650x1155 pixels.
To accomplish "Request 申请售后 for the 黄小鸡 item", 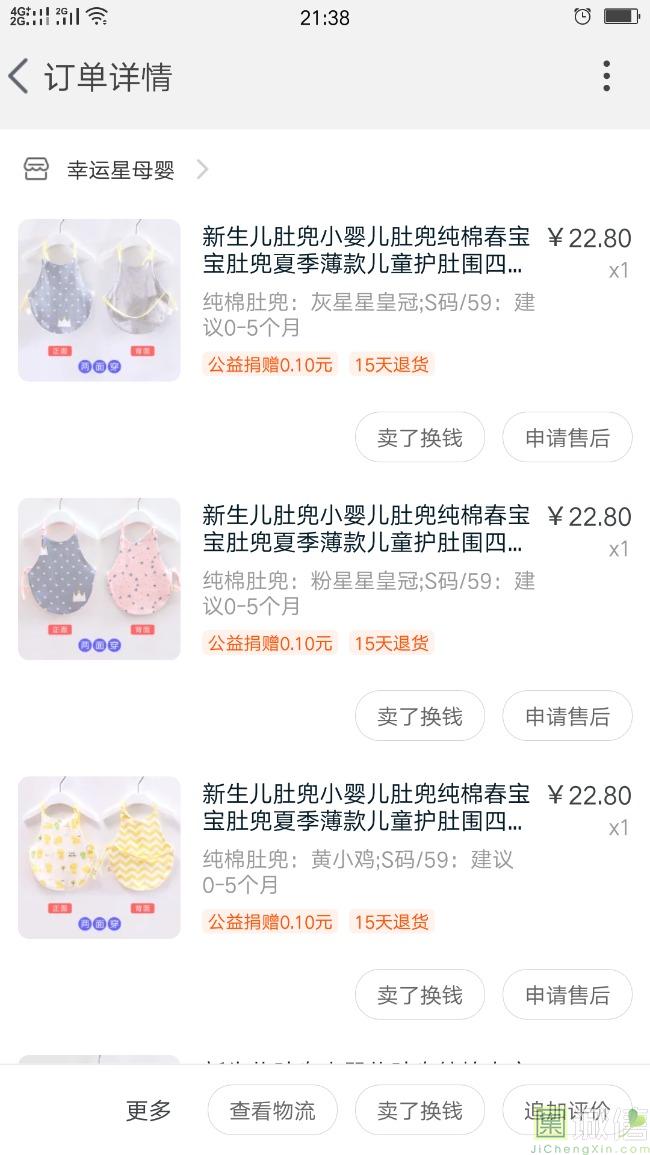I will (567, 995).
